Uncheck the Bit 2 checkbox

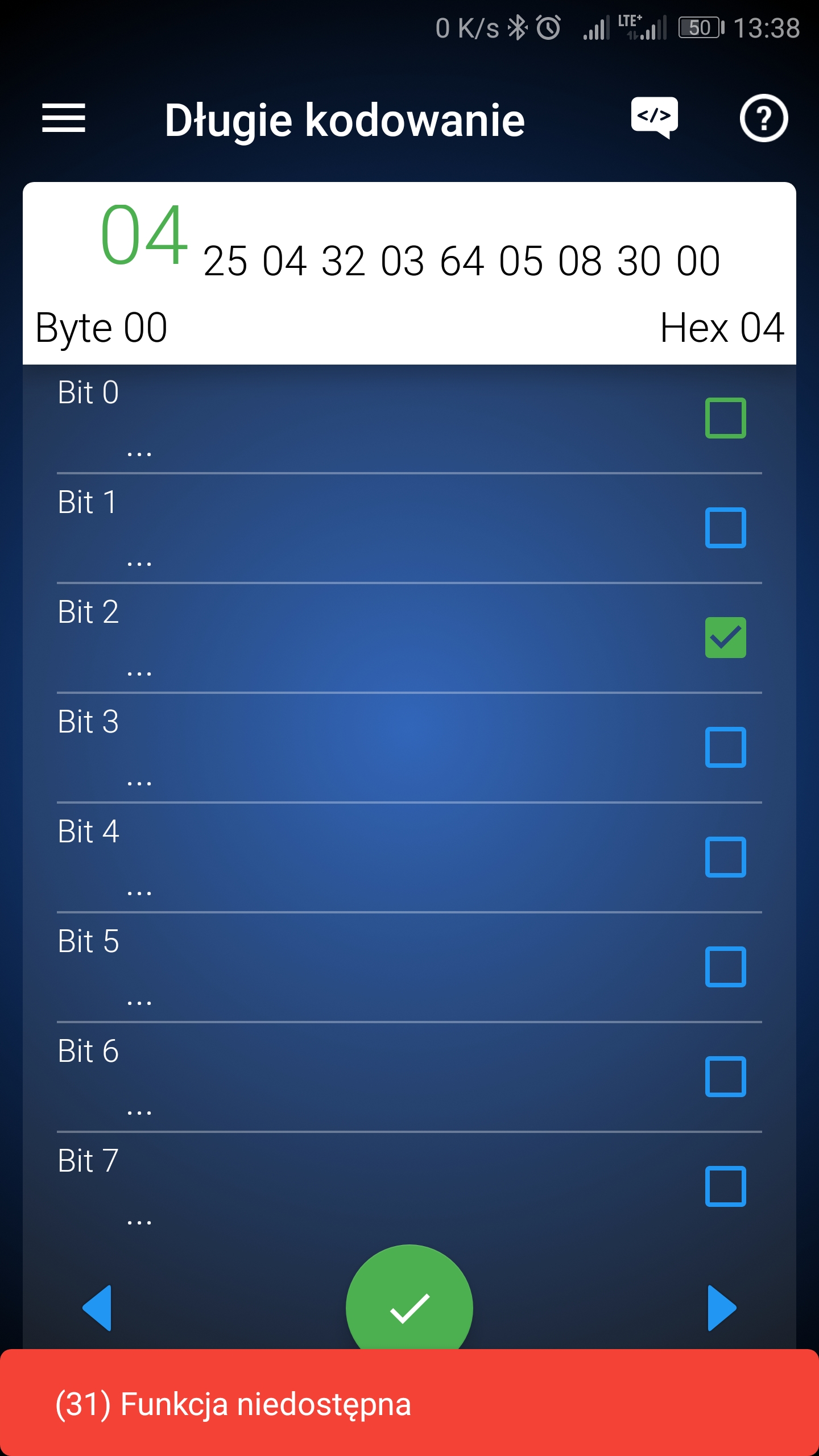click(x=725, y=638)
